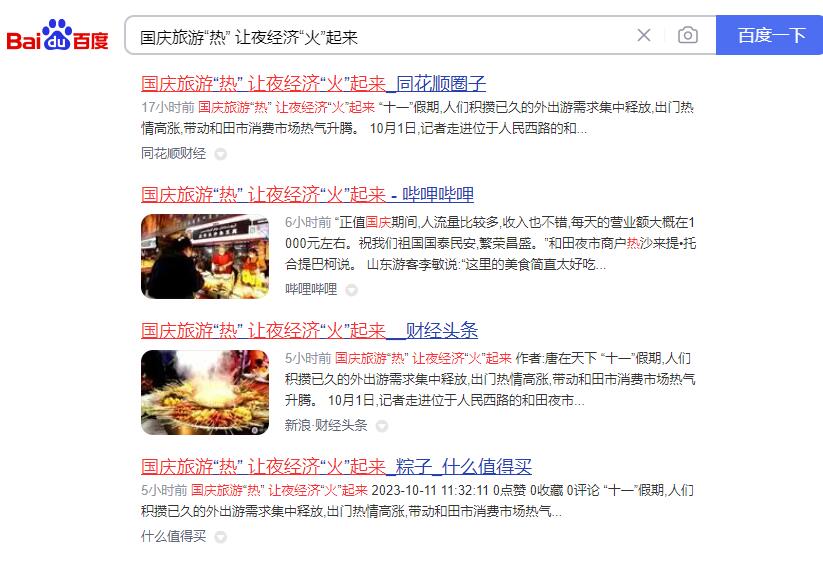Open the camera image search icon
This screenshot has height=569, width=823.
tap(688, 36)
